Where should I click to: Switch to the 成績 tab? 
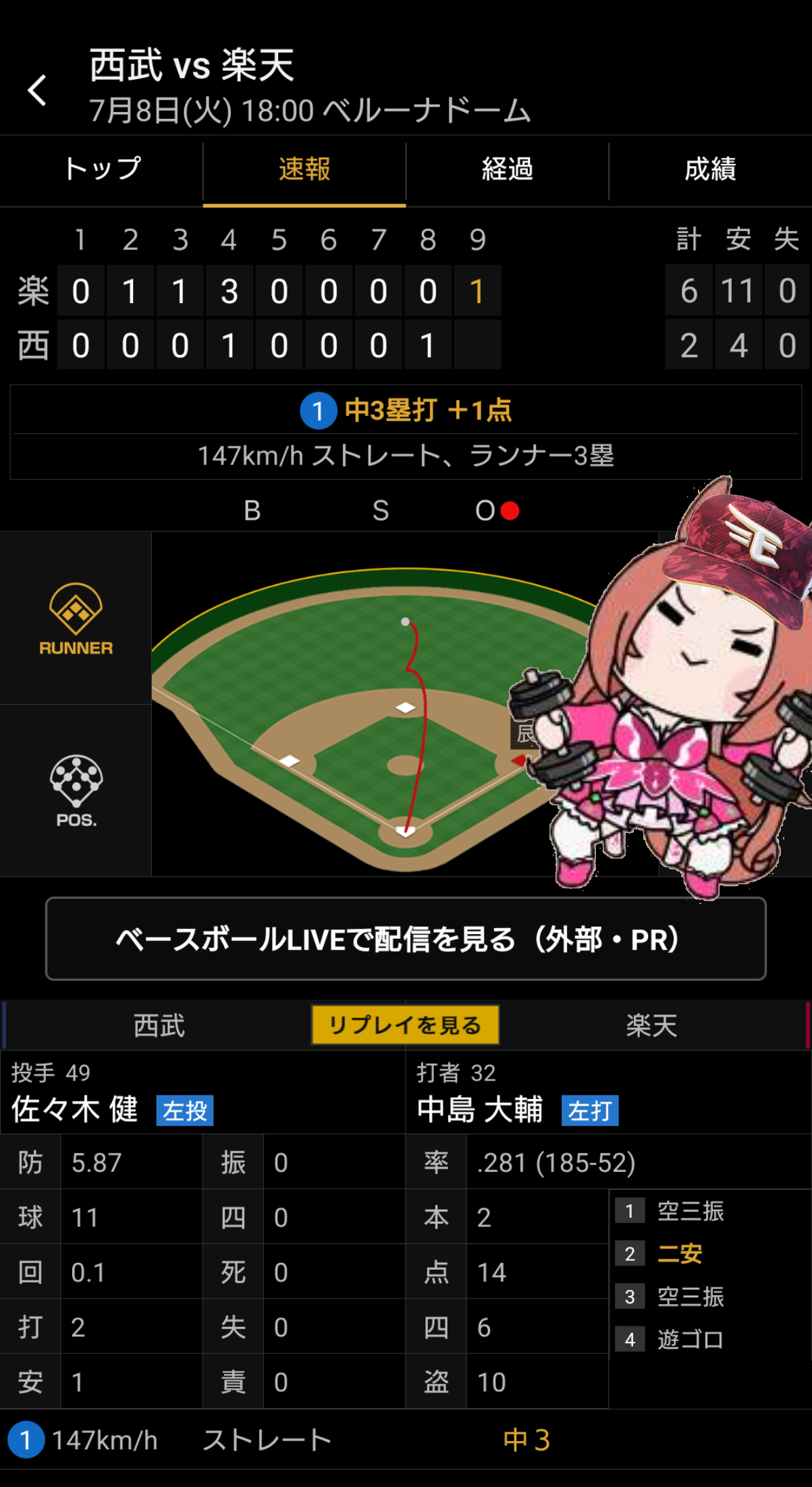click(x=710, y=169)
